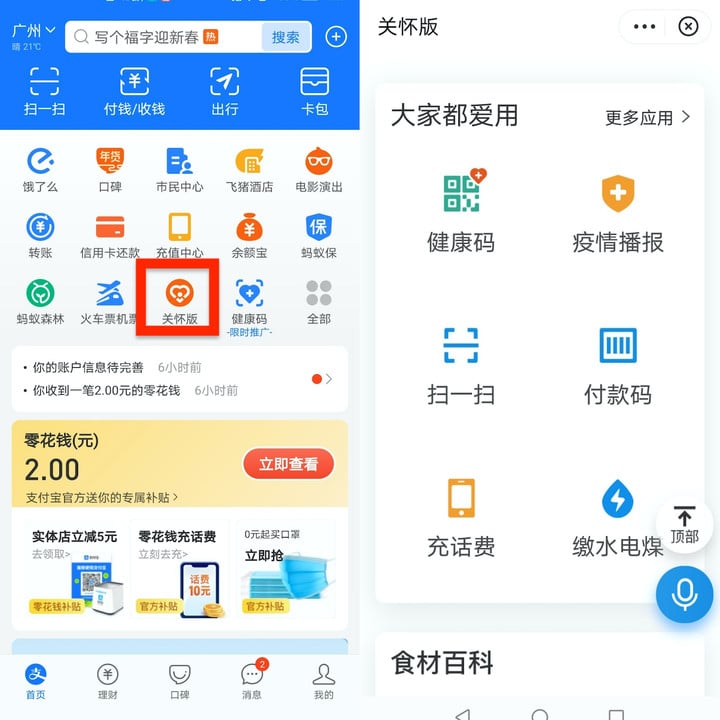Tap the search box with 写个福字迎新春
Viewport: 720px width, 720px height.
(160, 37)
